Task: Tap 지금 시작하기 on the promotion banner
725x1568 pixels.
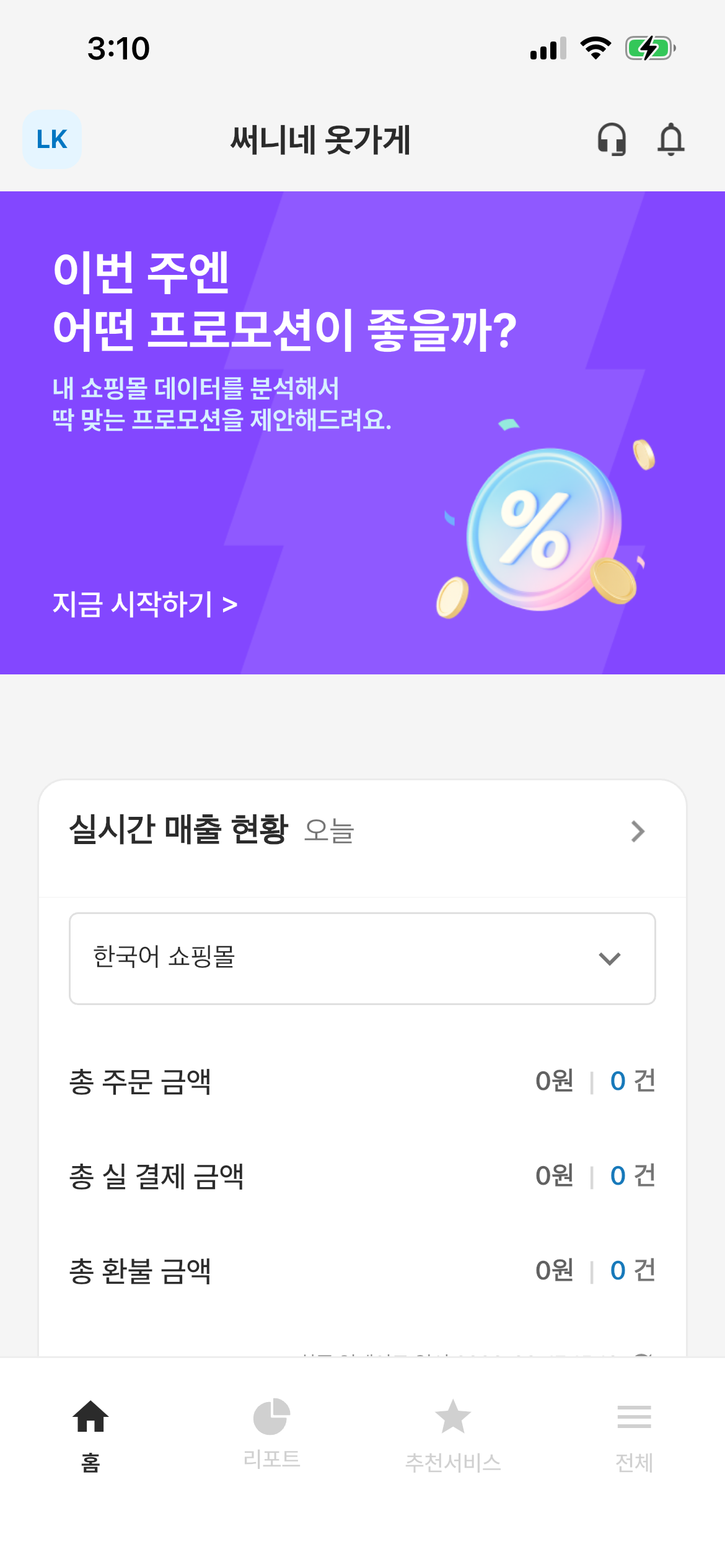Action: [x=145, y=604]
